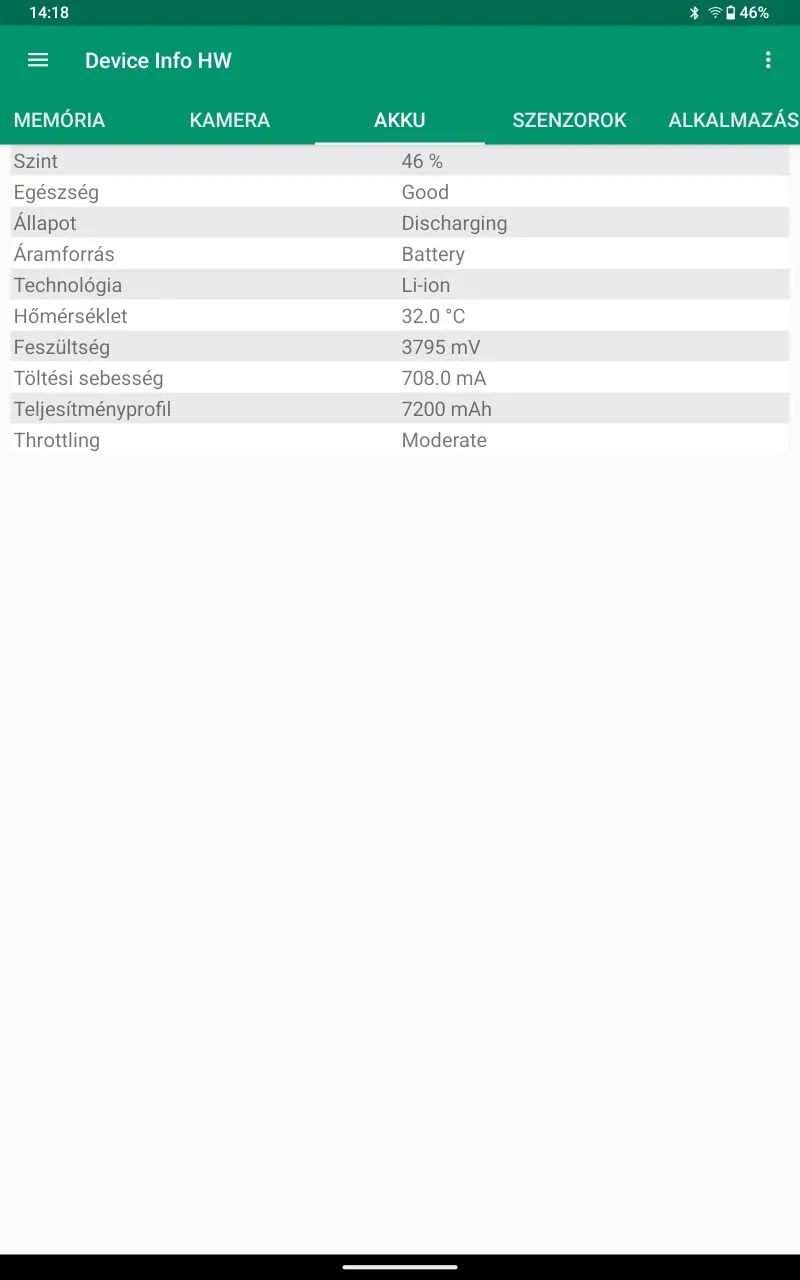The width and height of the screenshot is (800, 1280).
Task: Go to the SZENZOROK tab
Action: [569, 120]
